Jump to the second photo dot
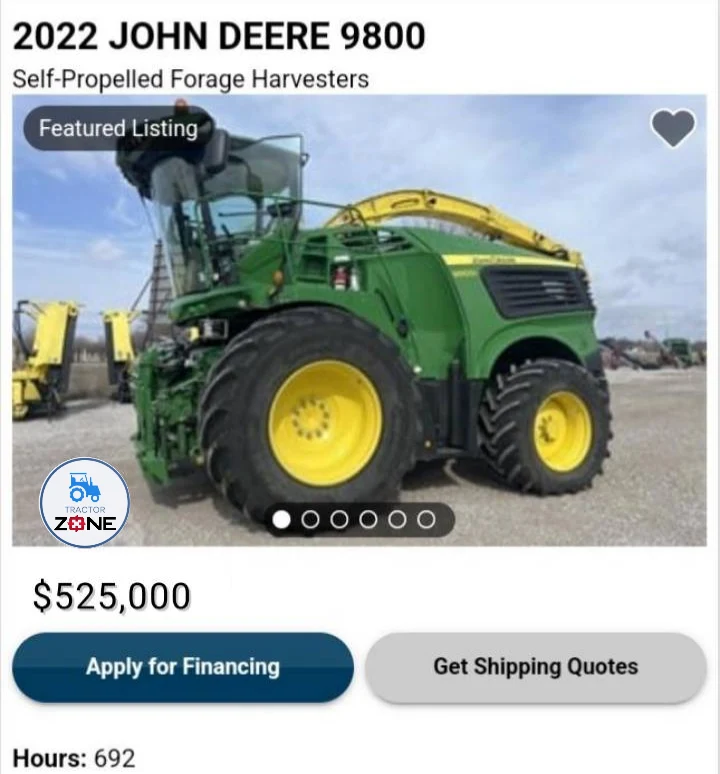 pos(311,519)
